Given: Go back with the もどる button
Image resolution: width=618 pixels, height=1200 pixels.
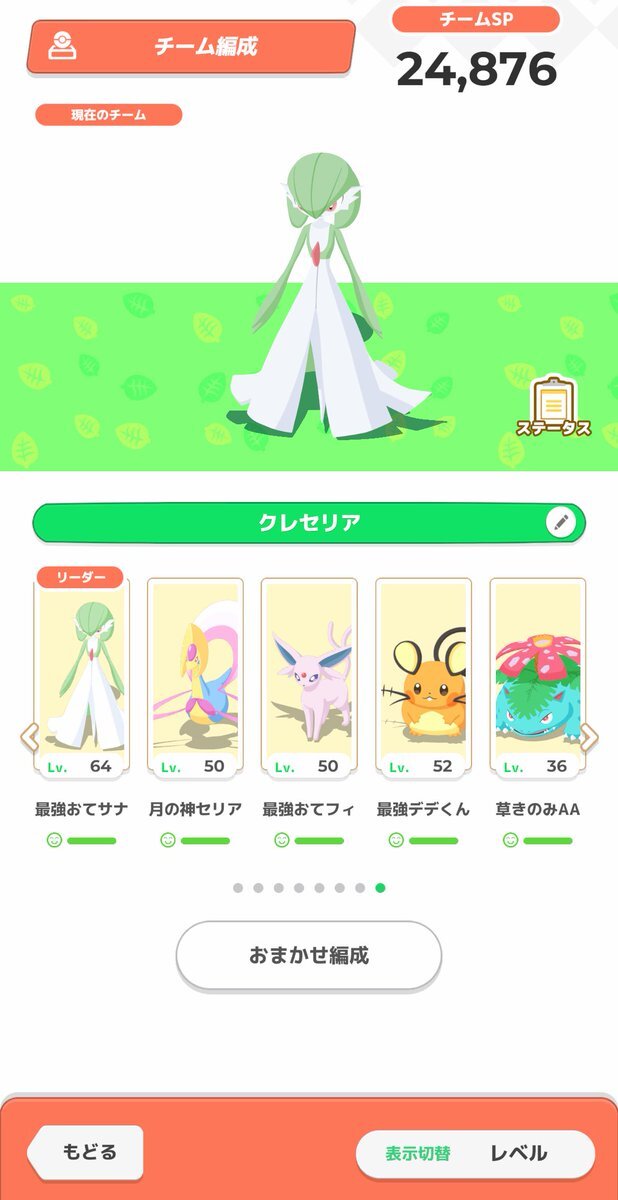Looking at the screenshot, I should 88,1152.
